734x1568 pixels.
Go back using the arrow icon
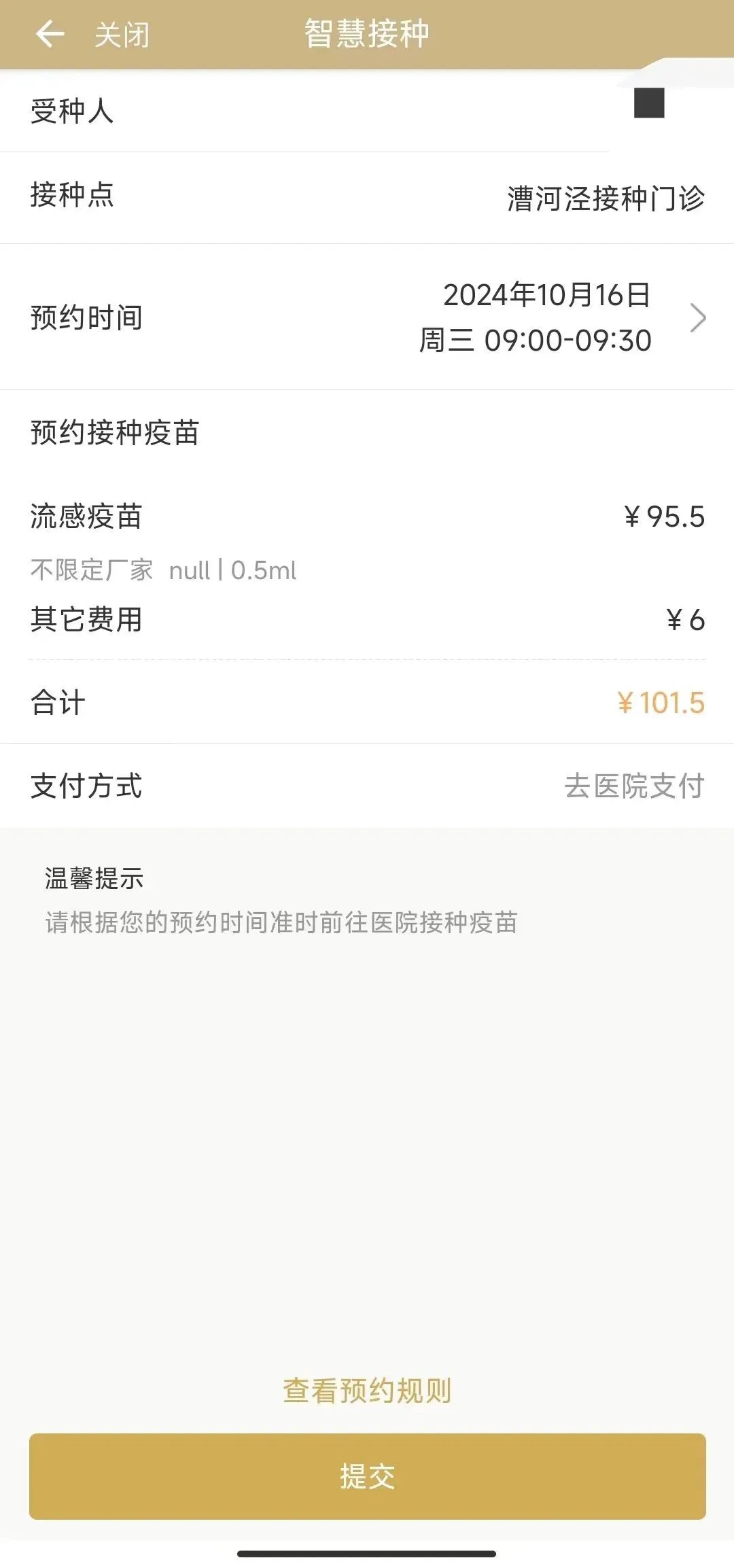[50, 34]
